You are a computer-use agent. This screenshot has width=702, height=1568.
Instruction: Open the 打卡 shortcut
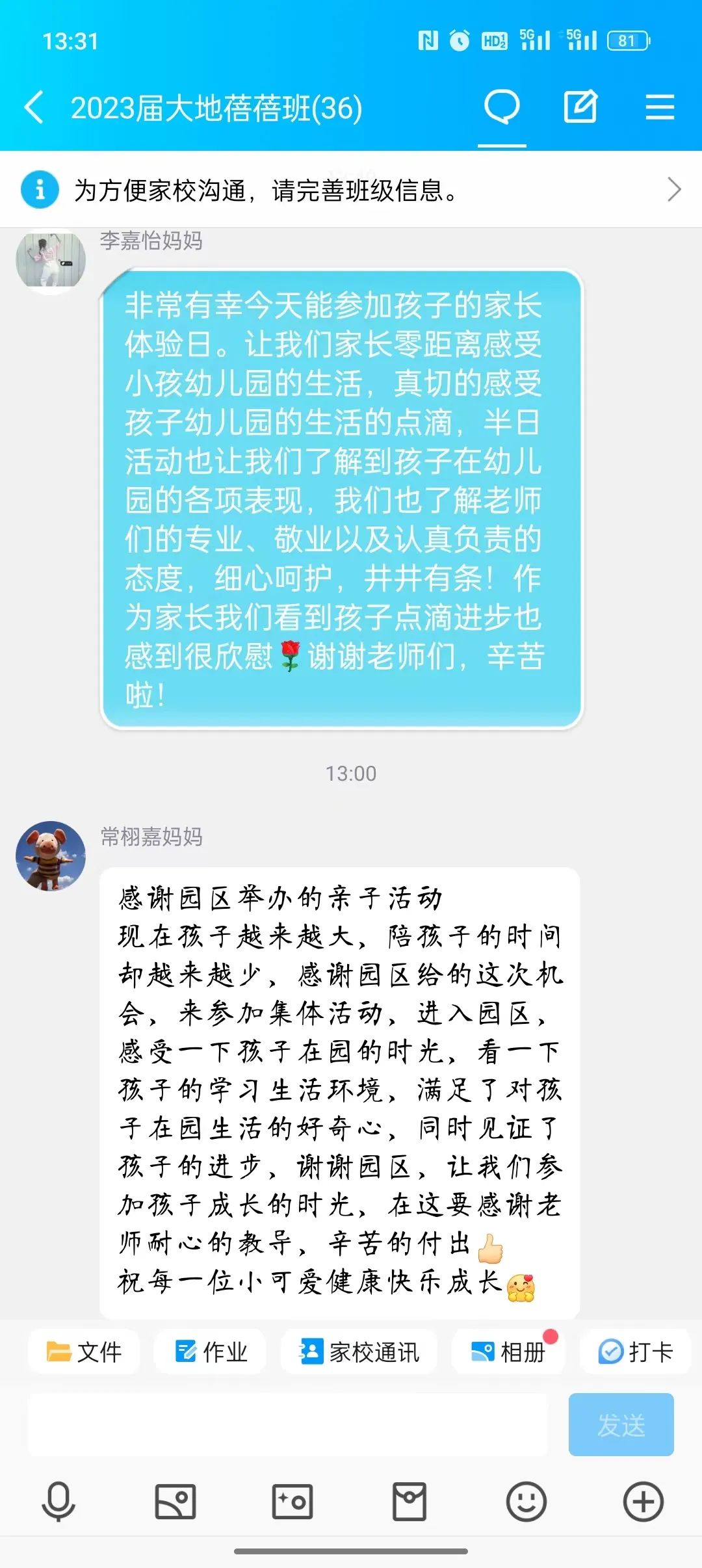pos(635,1352)
